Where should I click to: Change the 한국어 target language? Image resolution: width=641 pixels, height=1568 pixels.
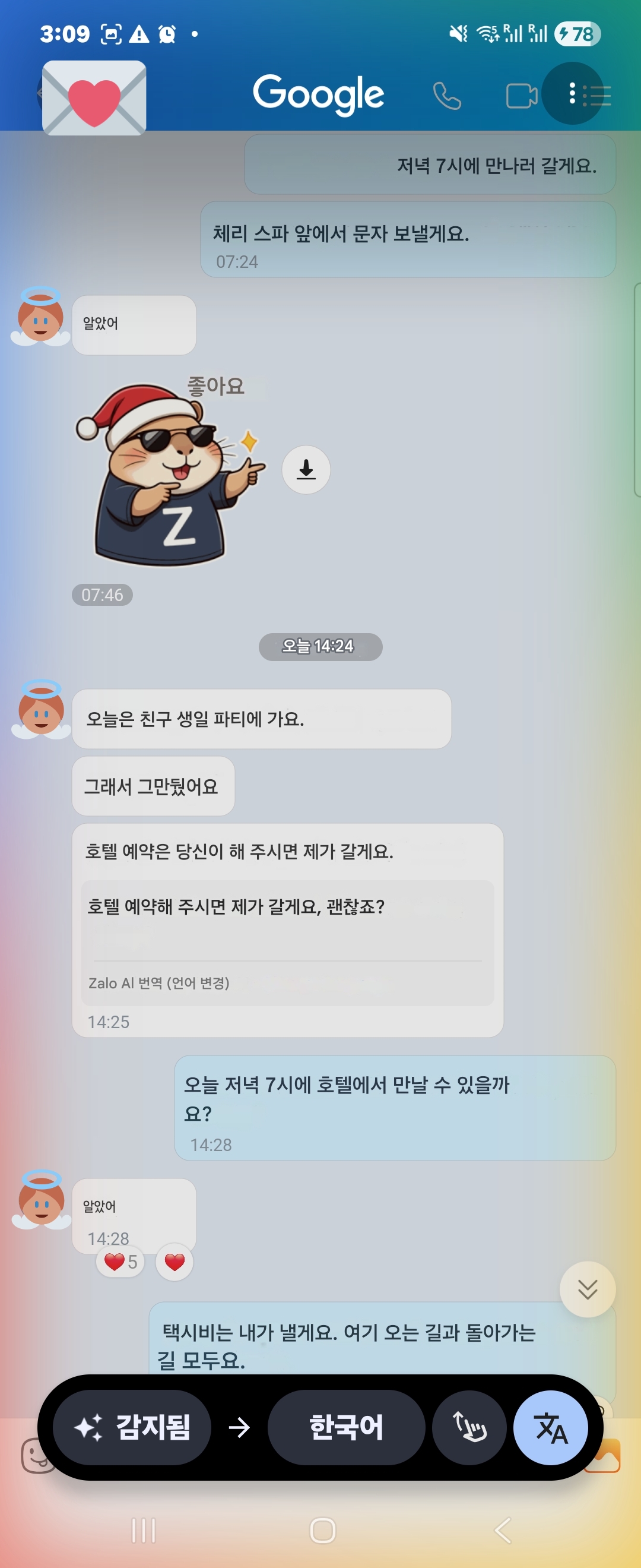[345, 1427]
